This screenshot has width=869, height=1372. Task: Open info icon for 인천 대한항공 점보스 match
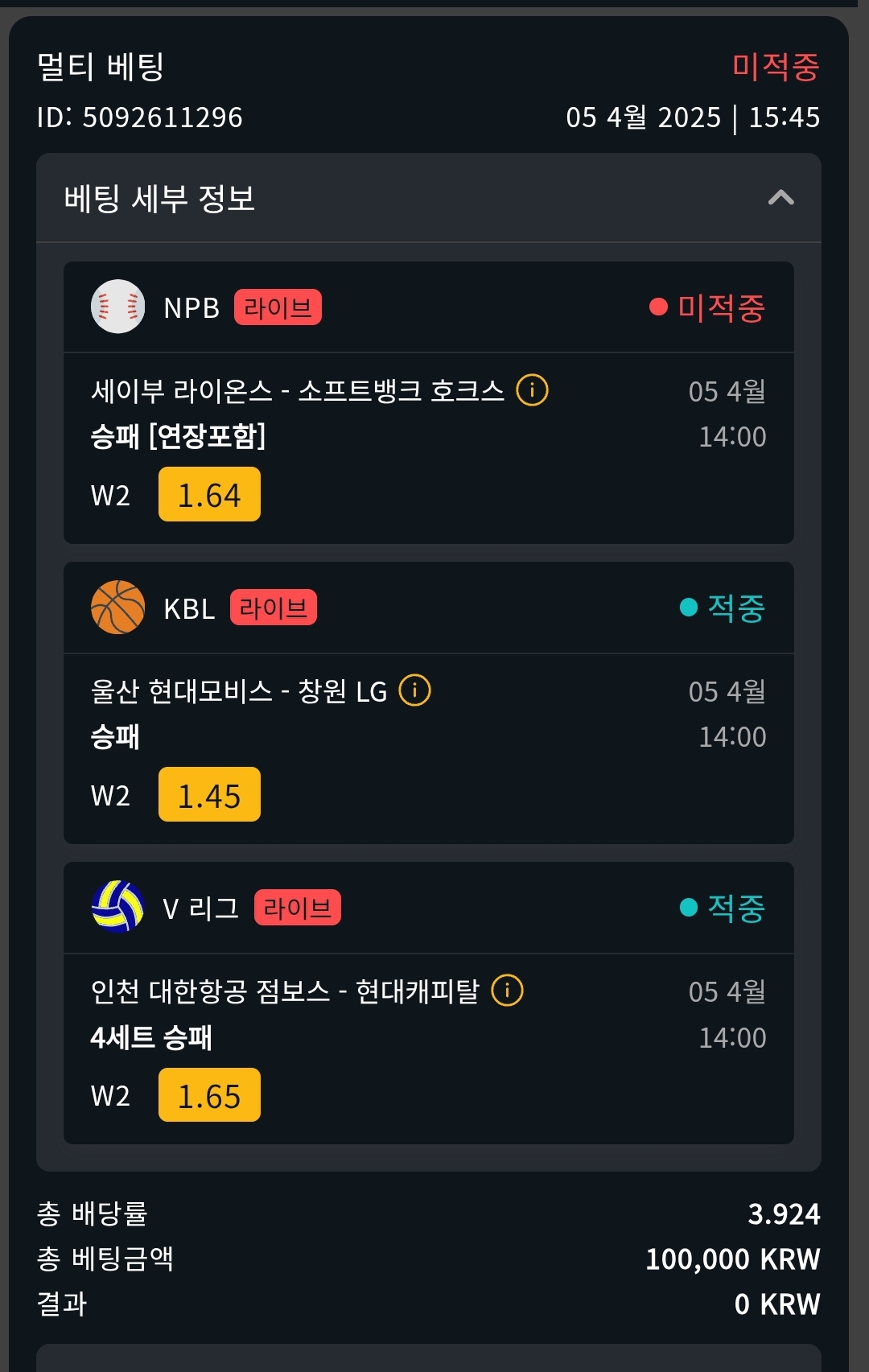507,991
